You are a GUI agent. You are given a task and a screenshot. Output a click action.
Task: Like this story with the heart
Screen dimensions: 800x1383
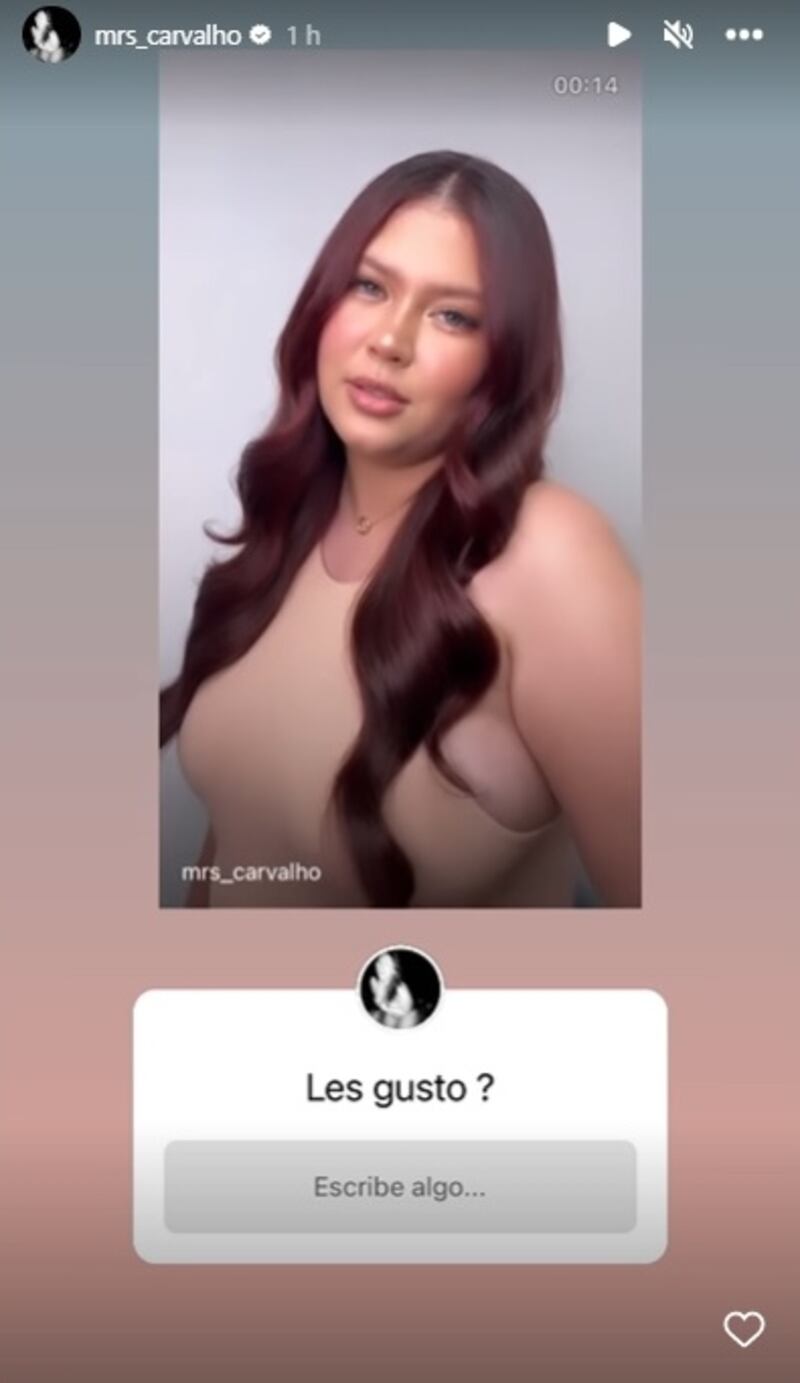pos(744,1329)
